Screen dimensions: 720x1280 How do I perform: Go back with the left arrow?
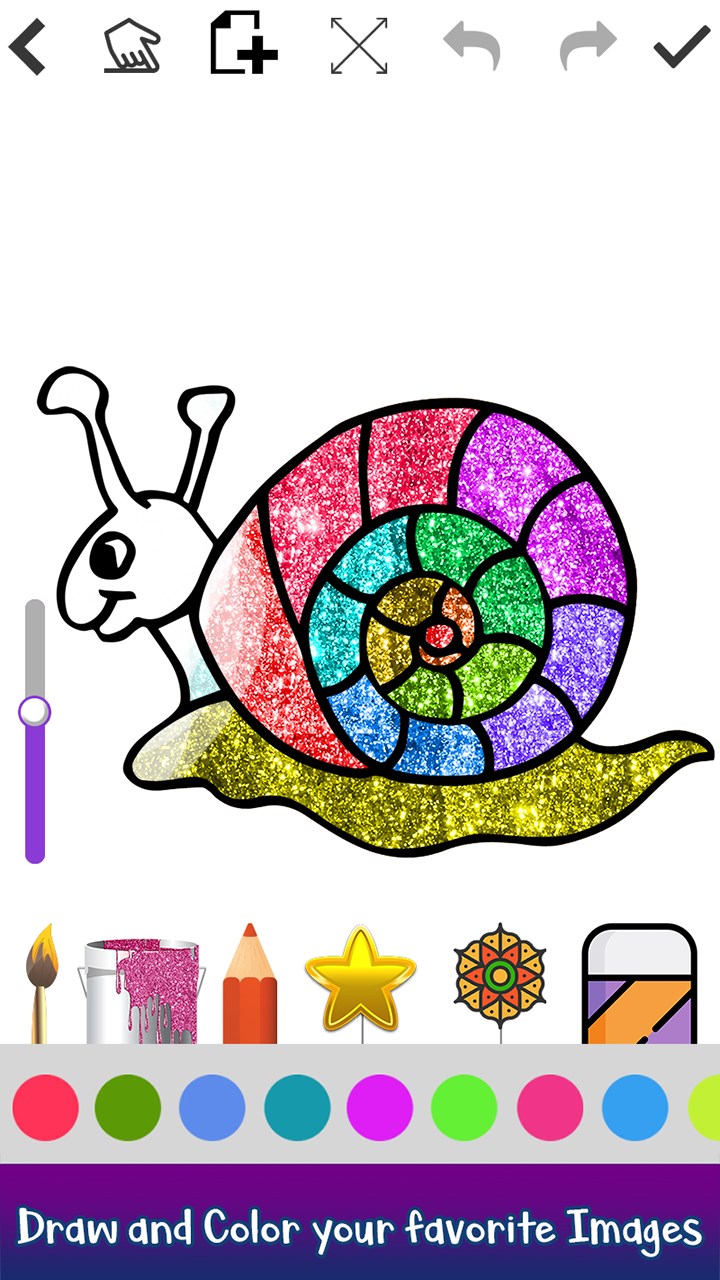tap(28, 46)
